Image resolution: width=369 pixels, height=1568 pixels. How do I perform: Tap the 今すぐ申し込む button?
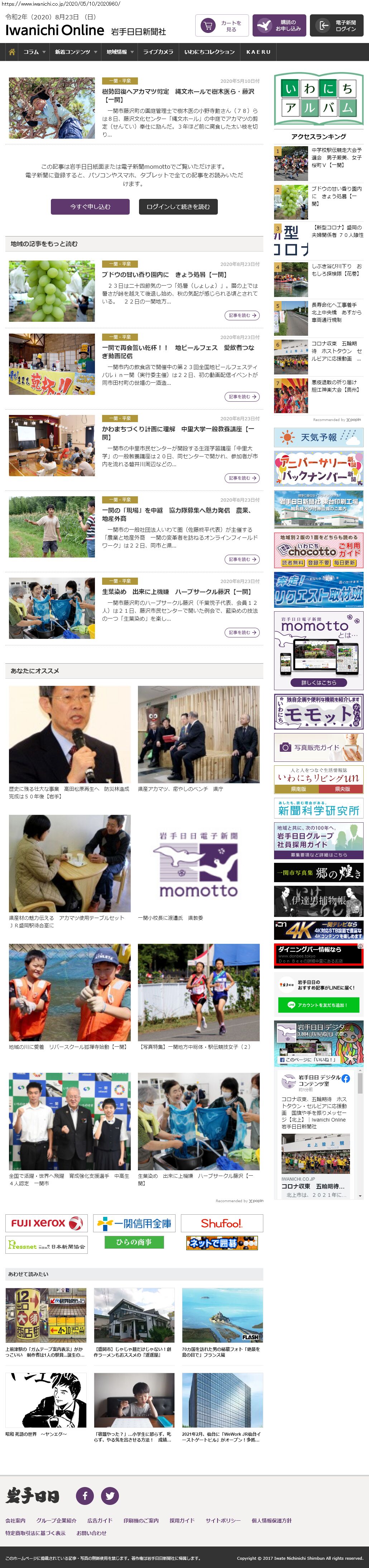click(x=90, y=206)
